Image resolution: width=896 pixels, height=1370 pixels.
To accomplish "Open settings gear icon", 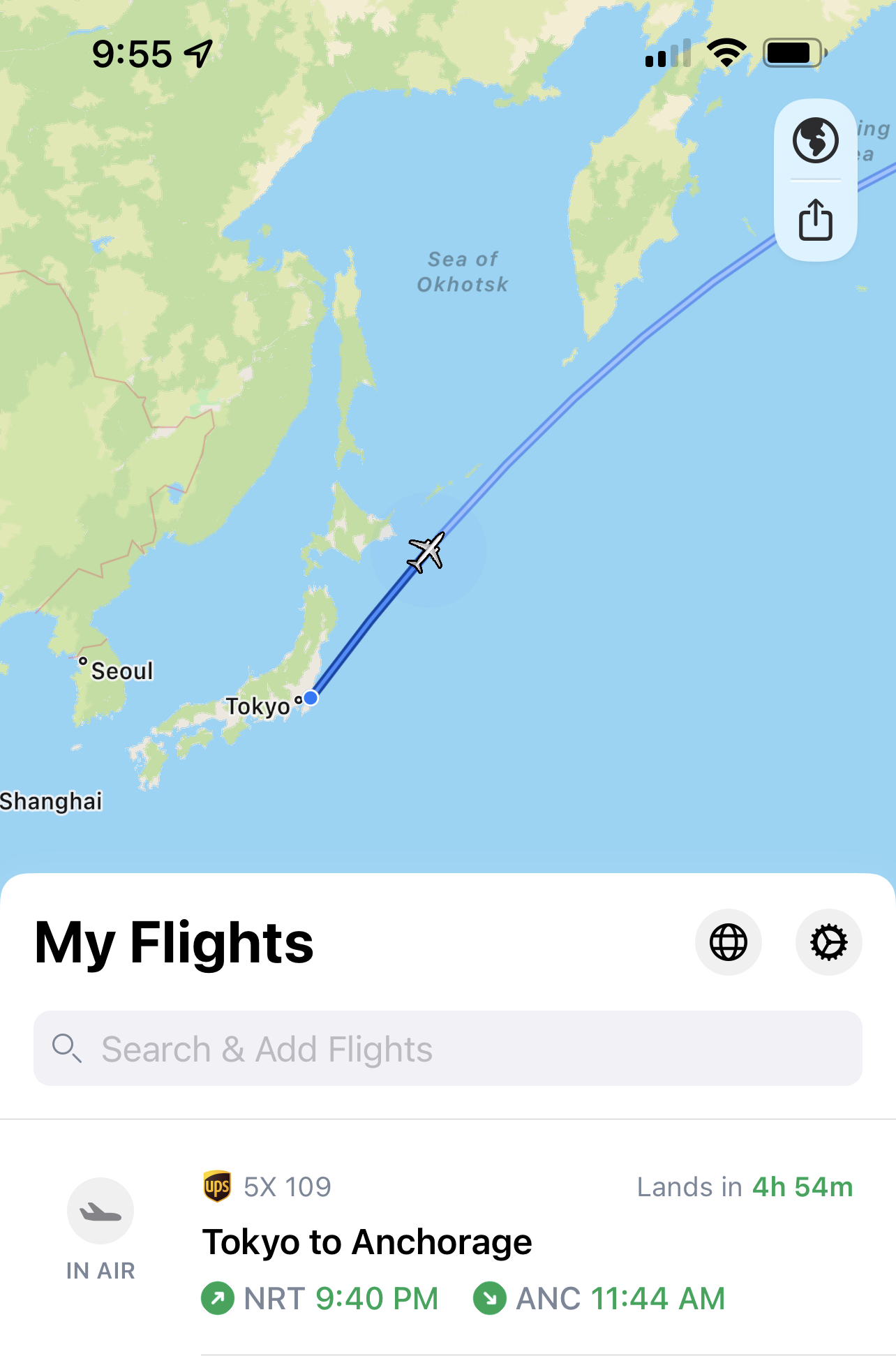I will click(x=828, y=942).
